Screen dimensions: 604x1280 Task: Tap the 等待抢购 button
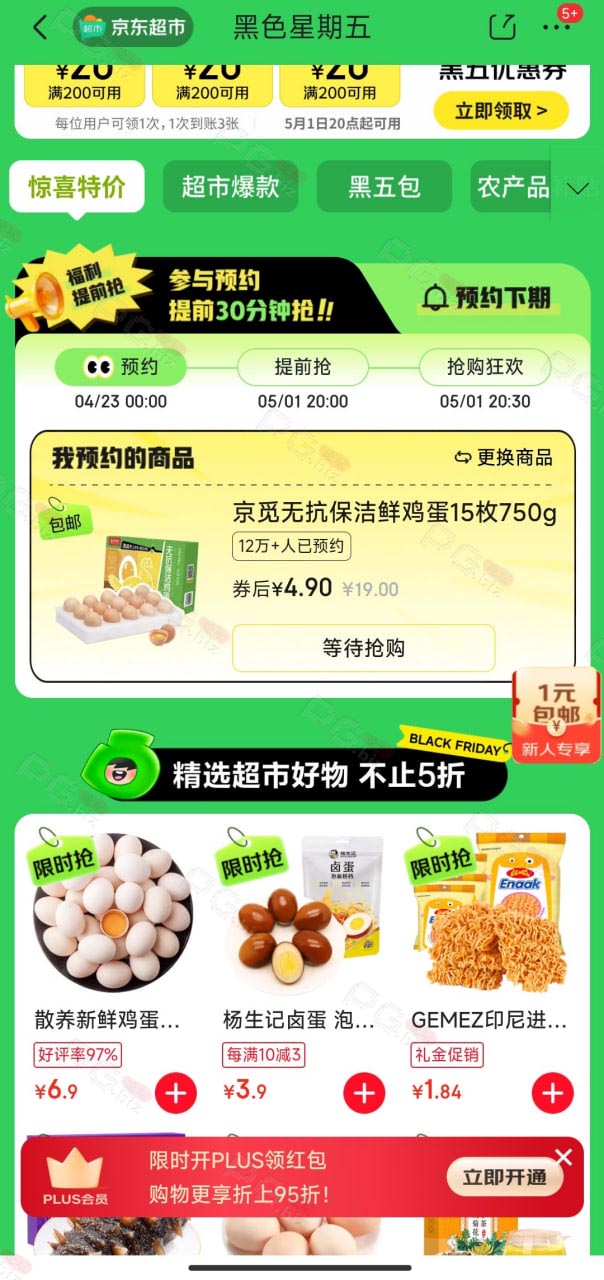coord(363,648)
